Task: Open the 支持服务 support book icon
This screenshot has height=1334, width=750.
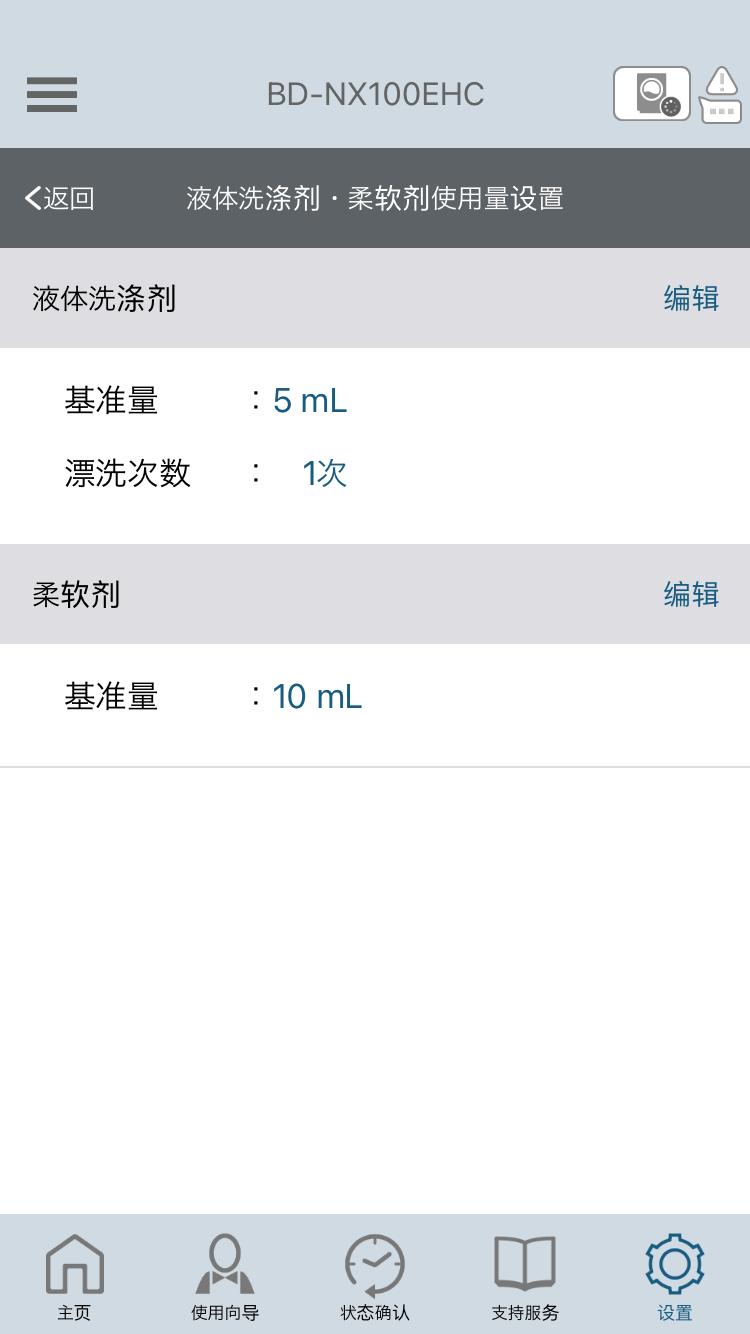Action: pyautogui.click(x=524, y=1264)
